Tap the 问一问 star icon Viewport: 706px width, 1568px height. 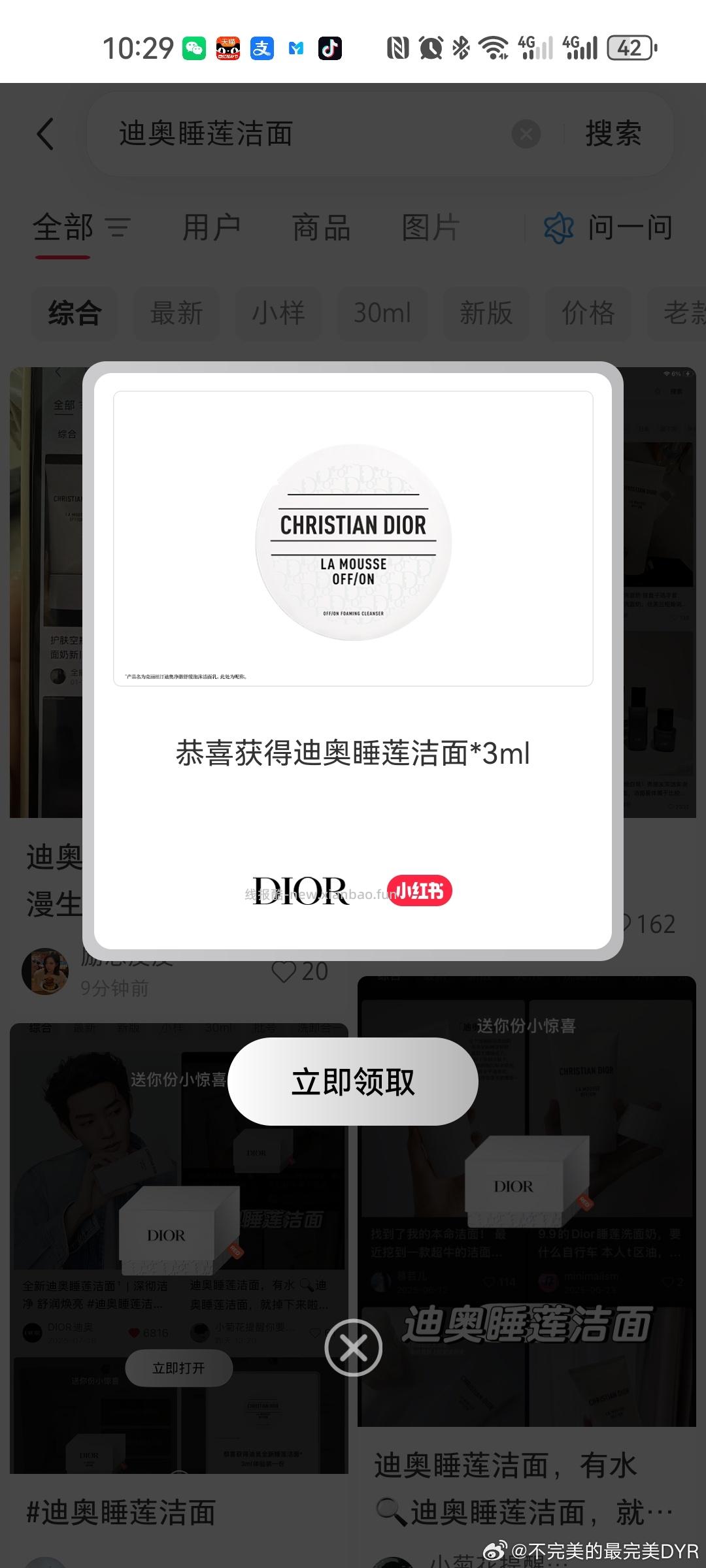click(x=559, y=227)
